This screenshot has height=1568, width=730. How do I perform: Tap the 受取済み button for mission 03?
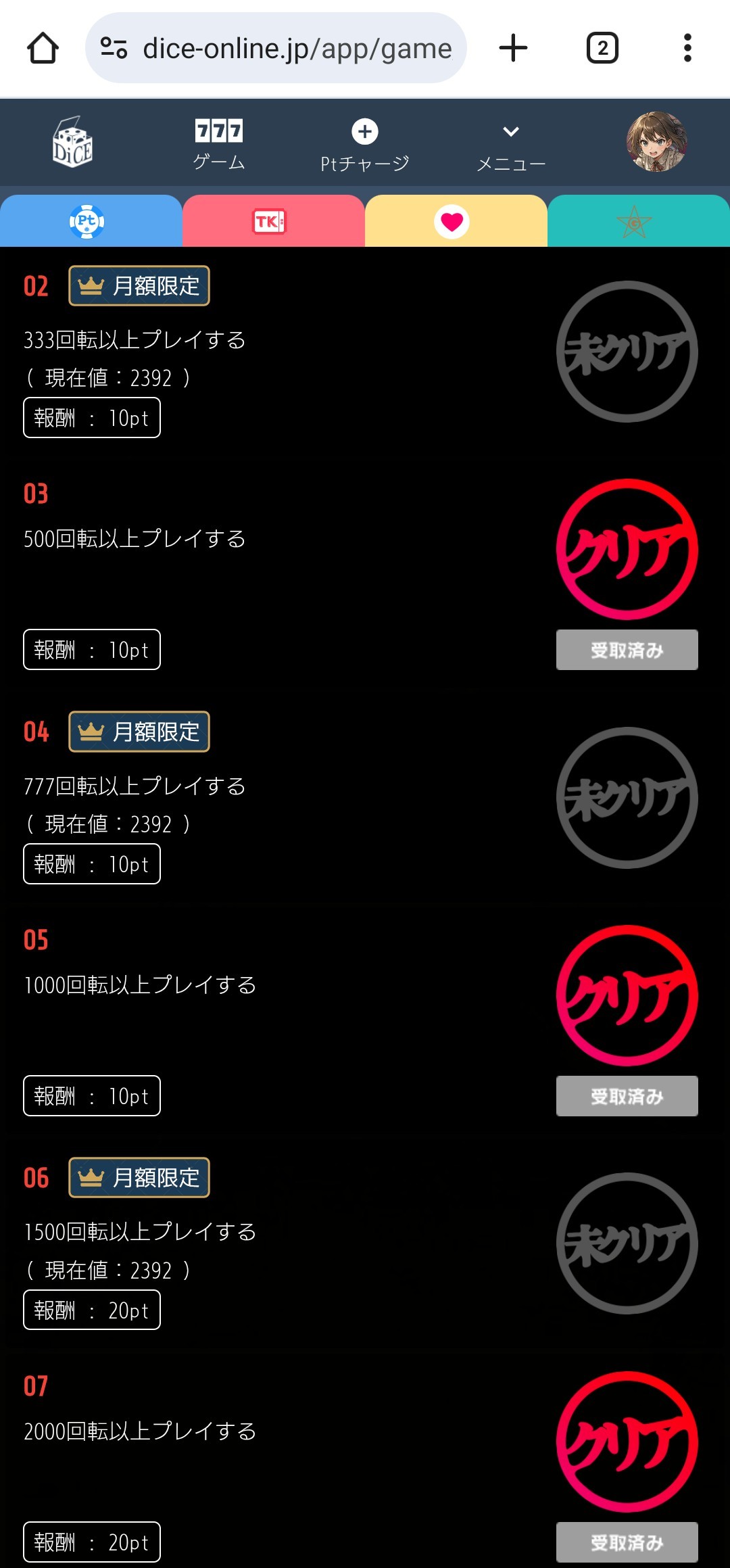[x=627, y=650]
